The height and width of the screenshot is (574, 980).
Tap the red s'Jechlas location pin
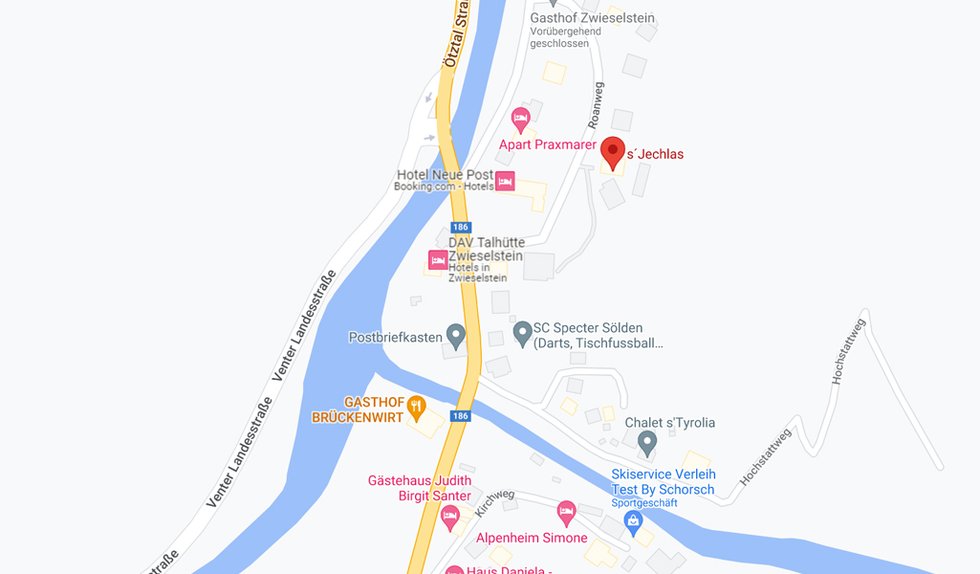click(613, 153)
